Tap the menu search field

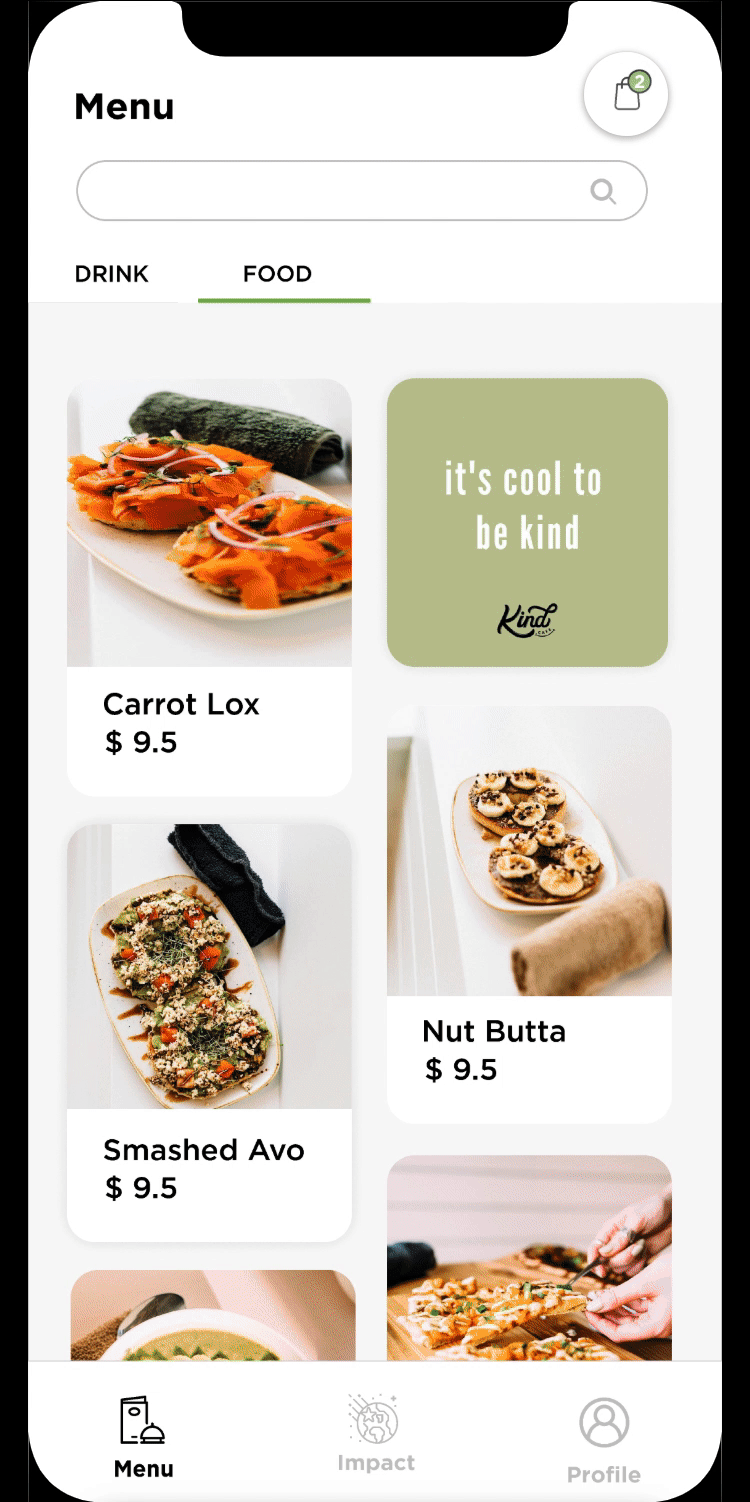(362, 190)
